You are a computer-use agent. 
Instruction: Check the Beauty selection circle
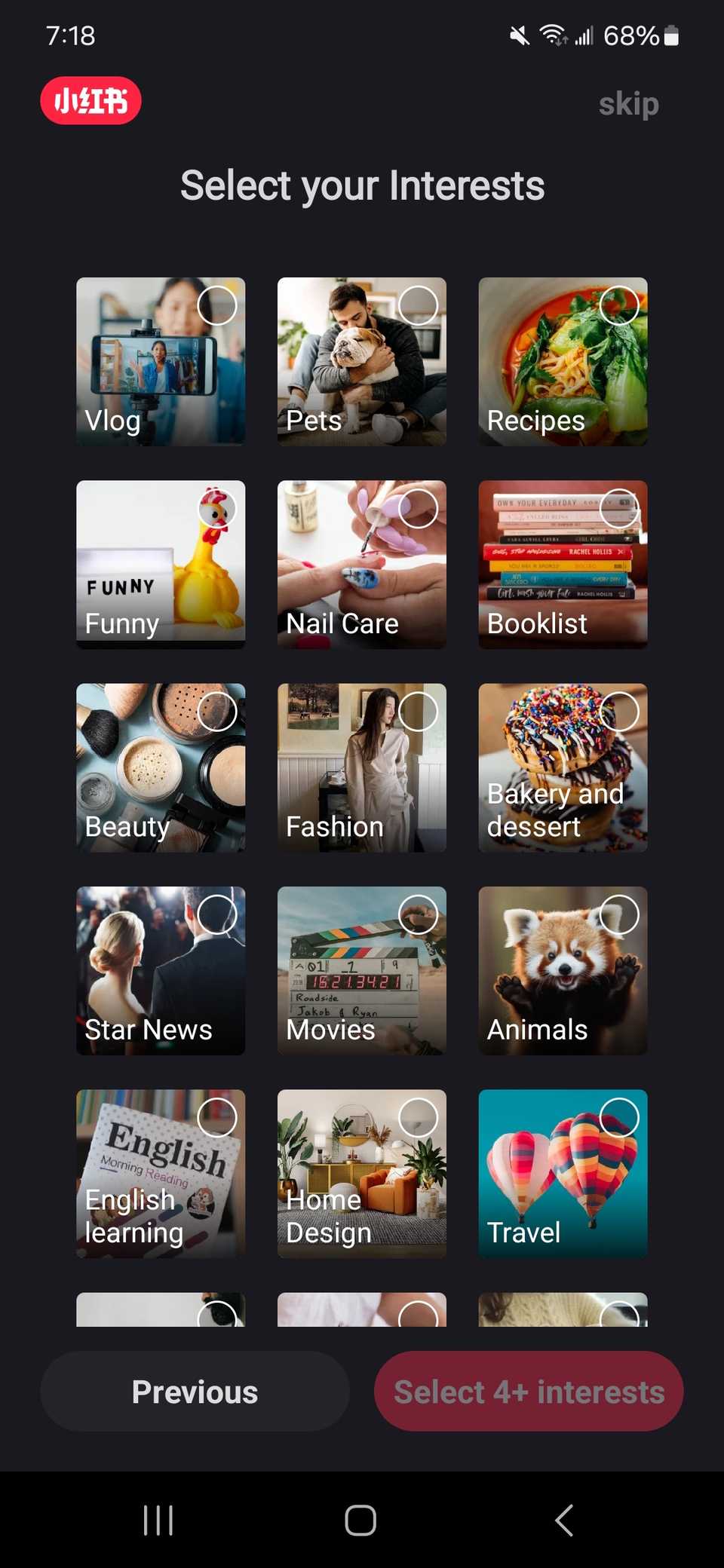click(216, 711)
